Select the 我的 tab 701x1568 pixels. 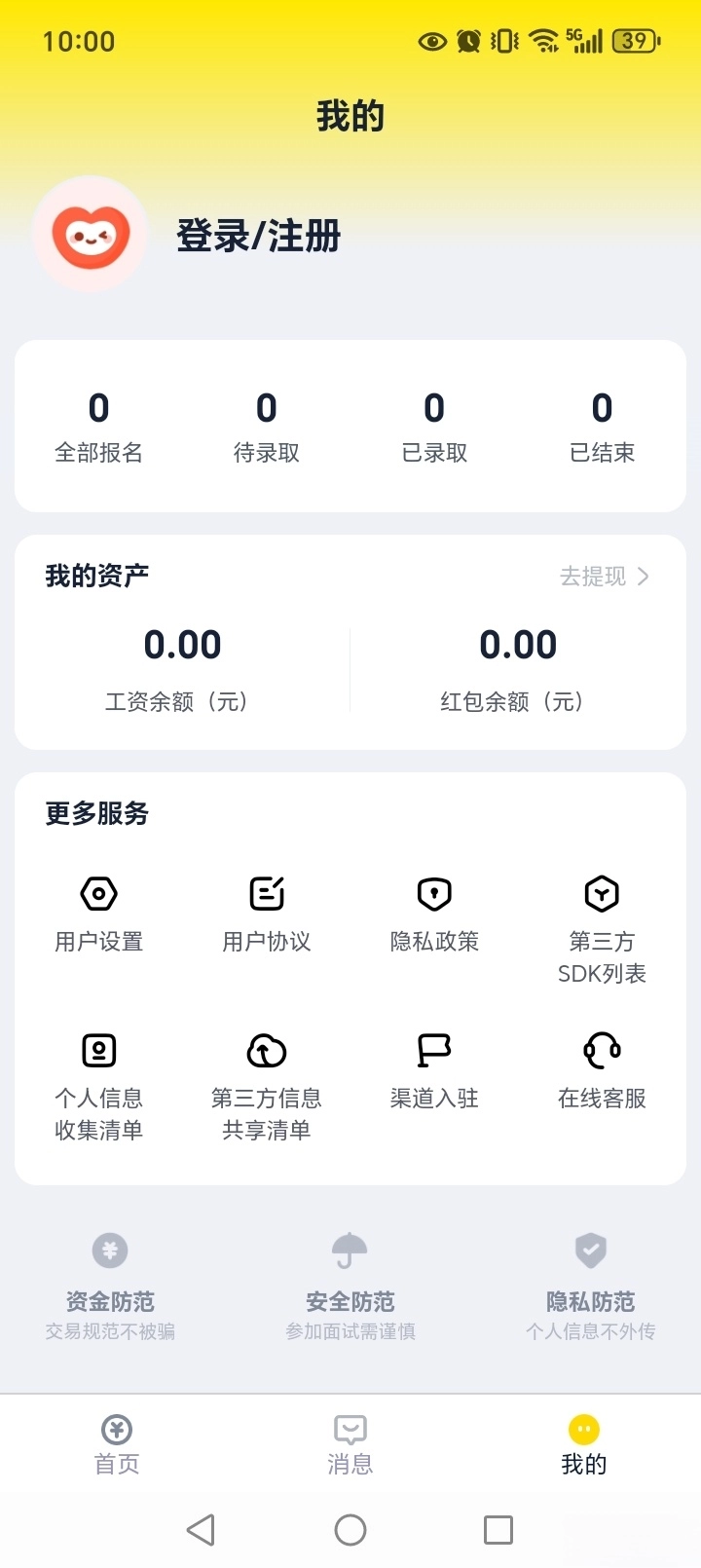tap(584, 1444)
